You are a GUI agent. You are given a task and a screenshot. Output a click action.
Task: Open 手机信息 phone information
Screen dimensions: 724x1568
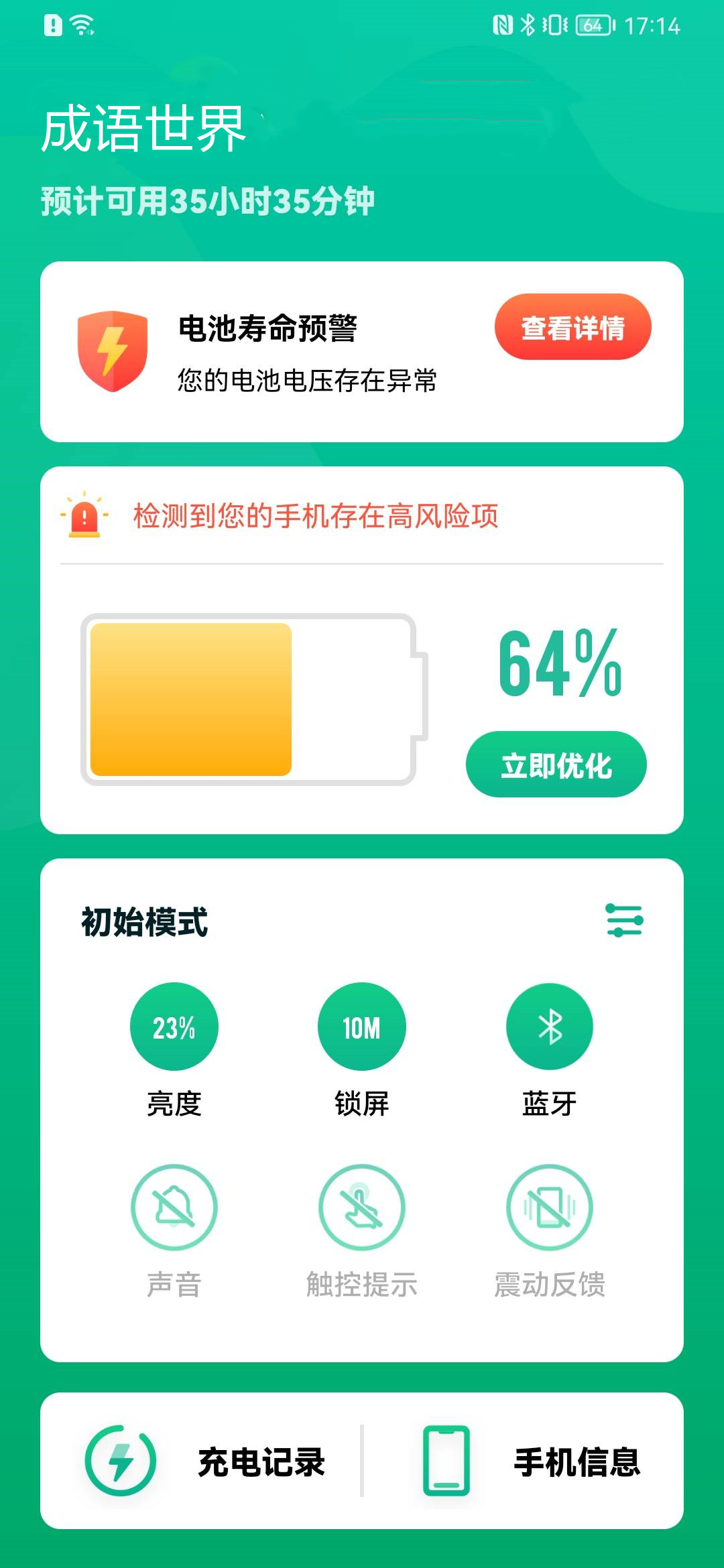(530, 1461)
